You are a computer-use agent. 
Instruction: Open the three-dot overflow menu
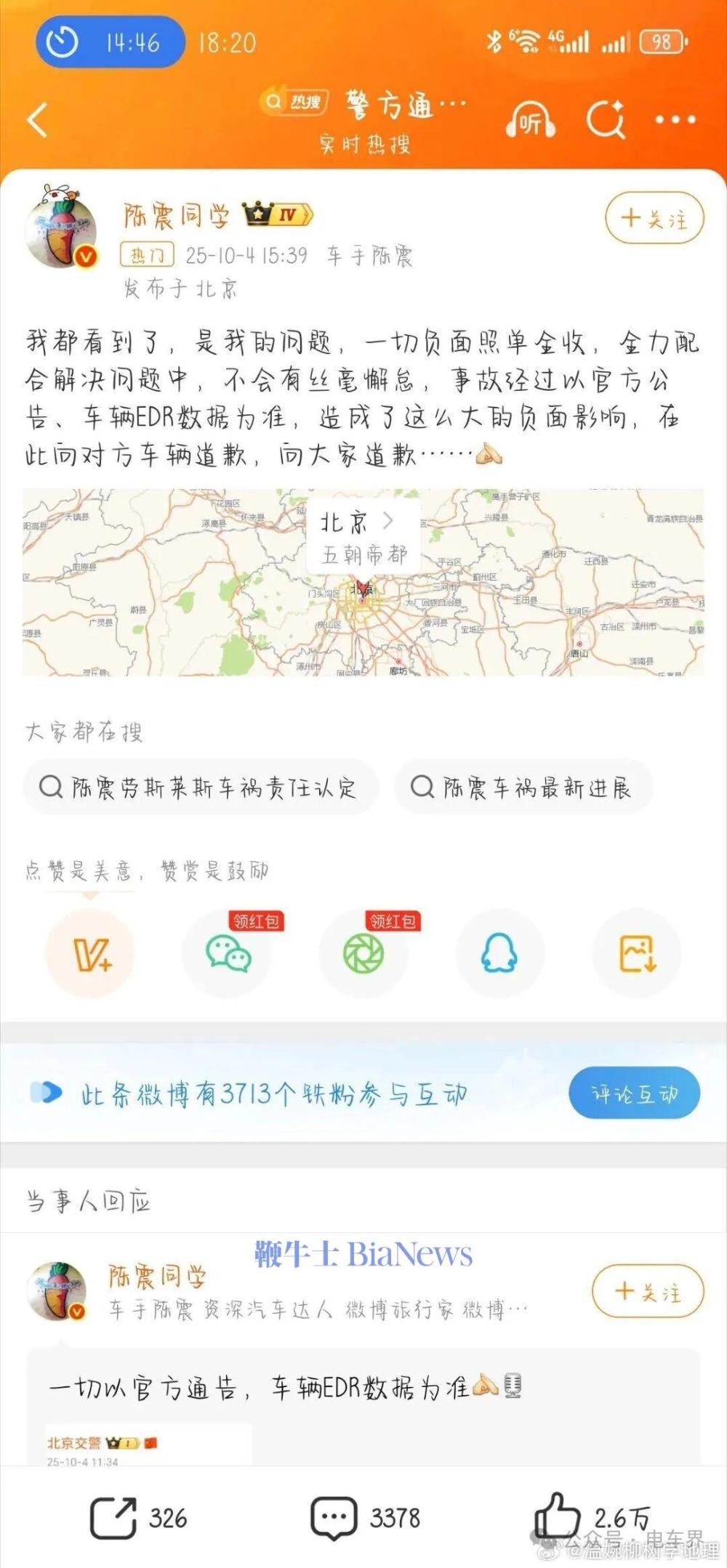tap(675, 120)
